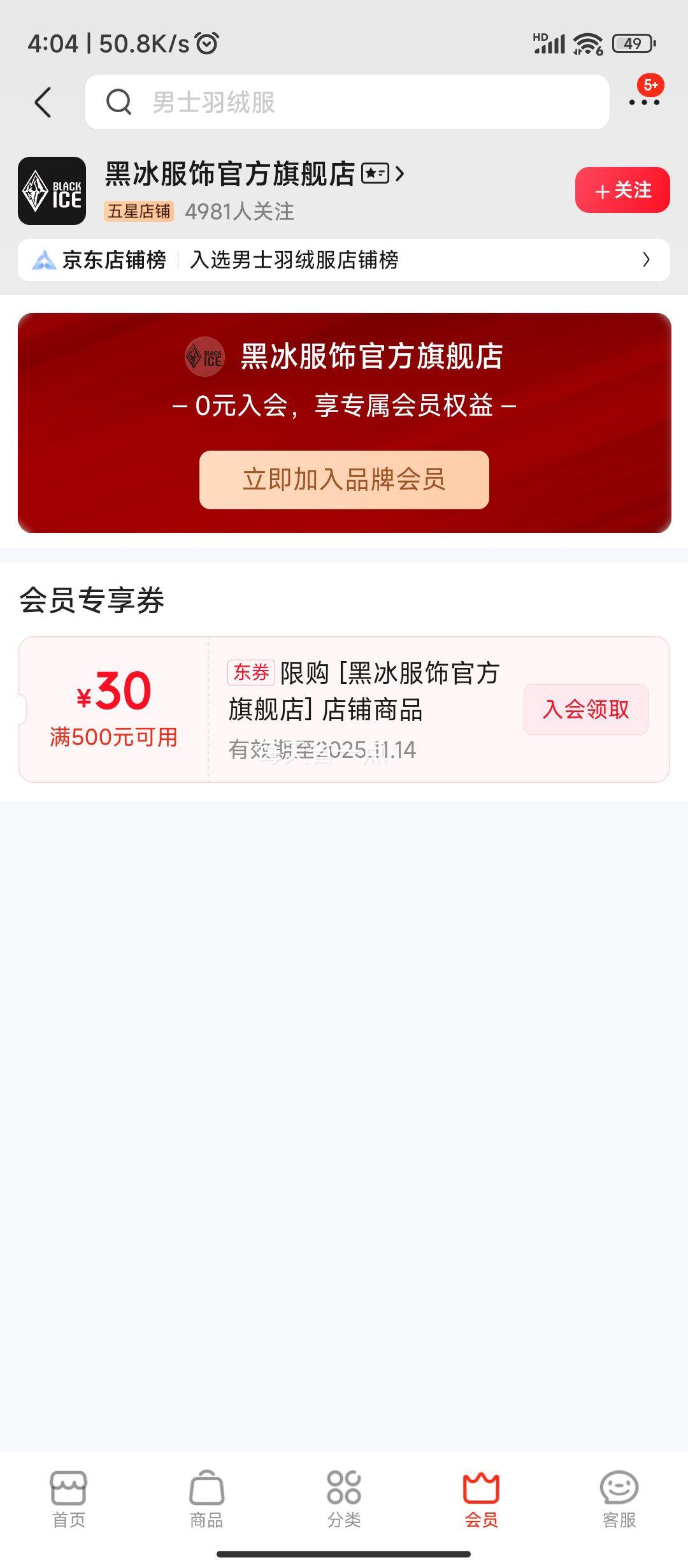The height and width of the screenshot is (1568, 688).
Task: Open the three-dot more menu
Action: [644, 102]
